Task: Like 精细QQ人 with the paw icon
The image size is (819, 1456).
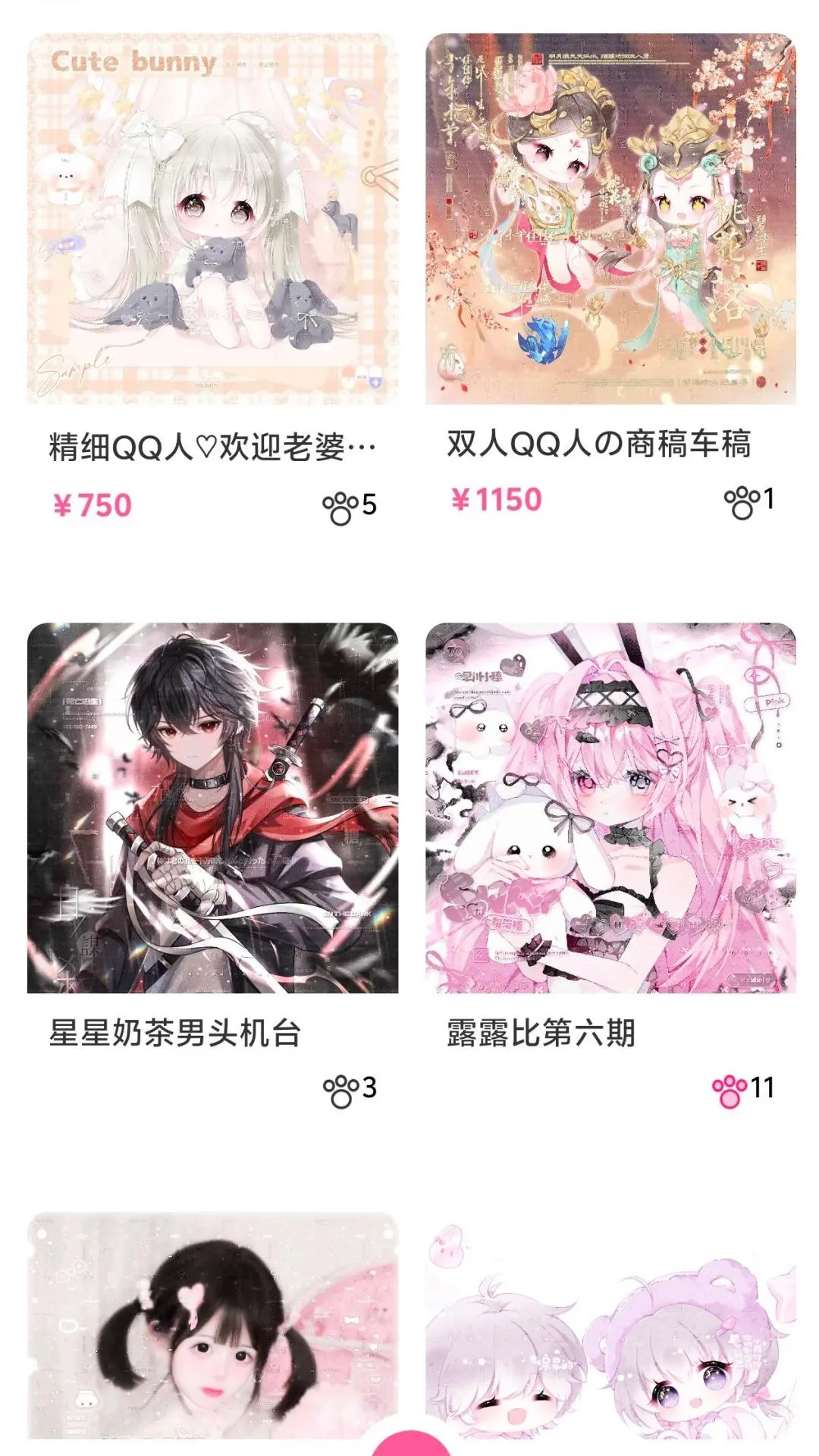Action: click(x=340, y=507)
